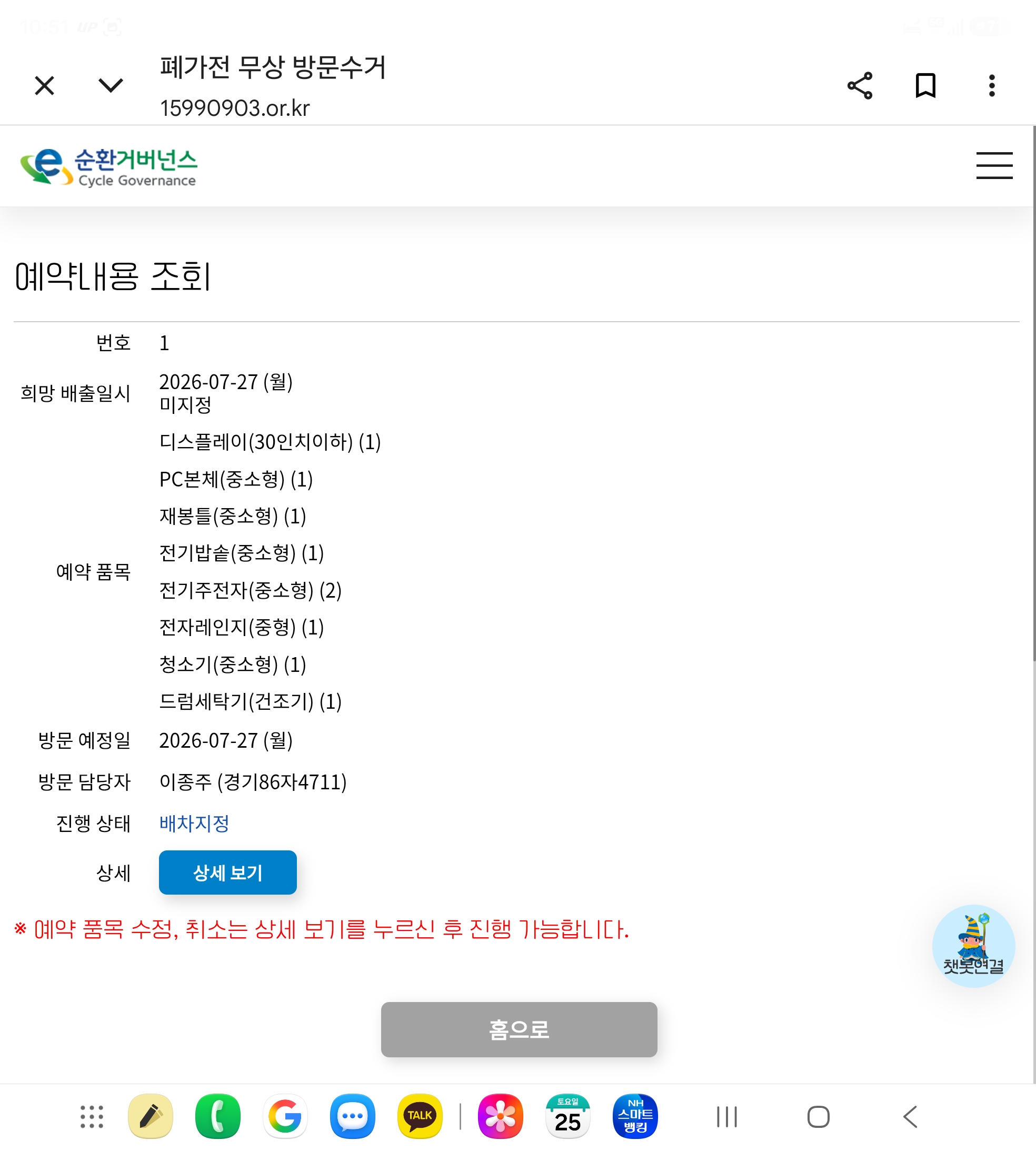Go back with the system back button
Viewport: 1036px width, 1150px height.
click(910, 1116)
